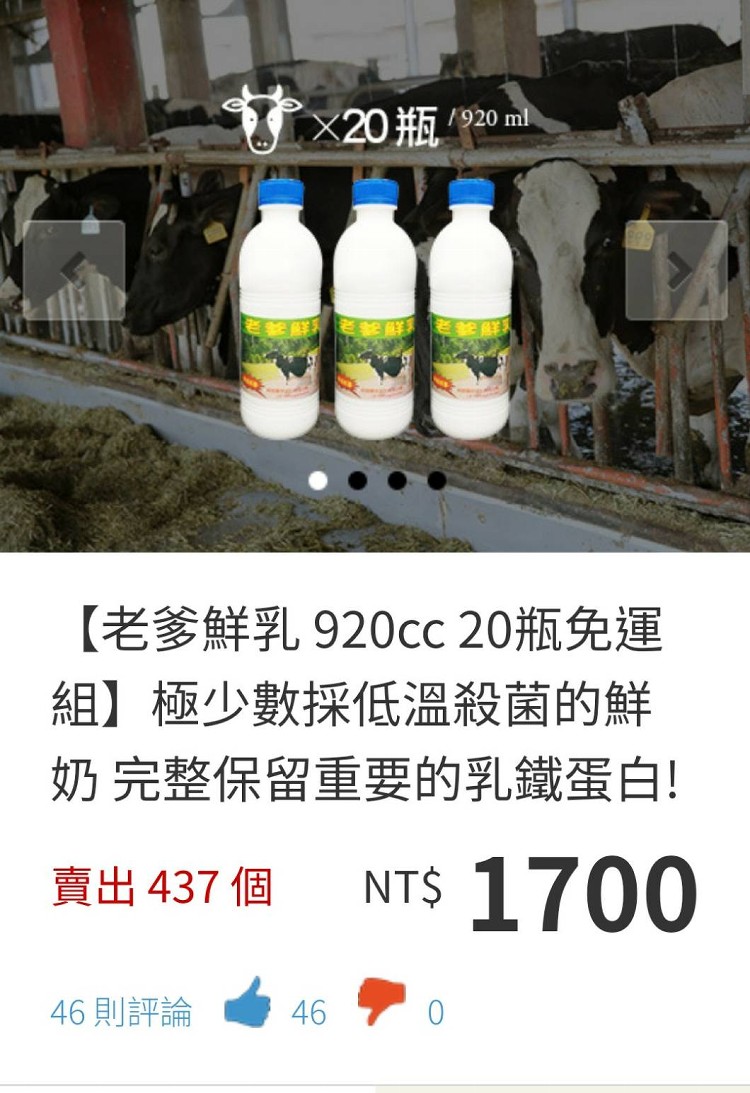This screenshot has height=1093, width=750.
Task: Tap the thumbs-down dislike icon
Action: tap(382, 1003)
